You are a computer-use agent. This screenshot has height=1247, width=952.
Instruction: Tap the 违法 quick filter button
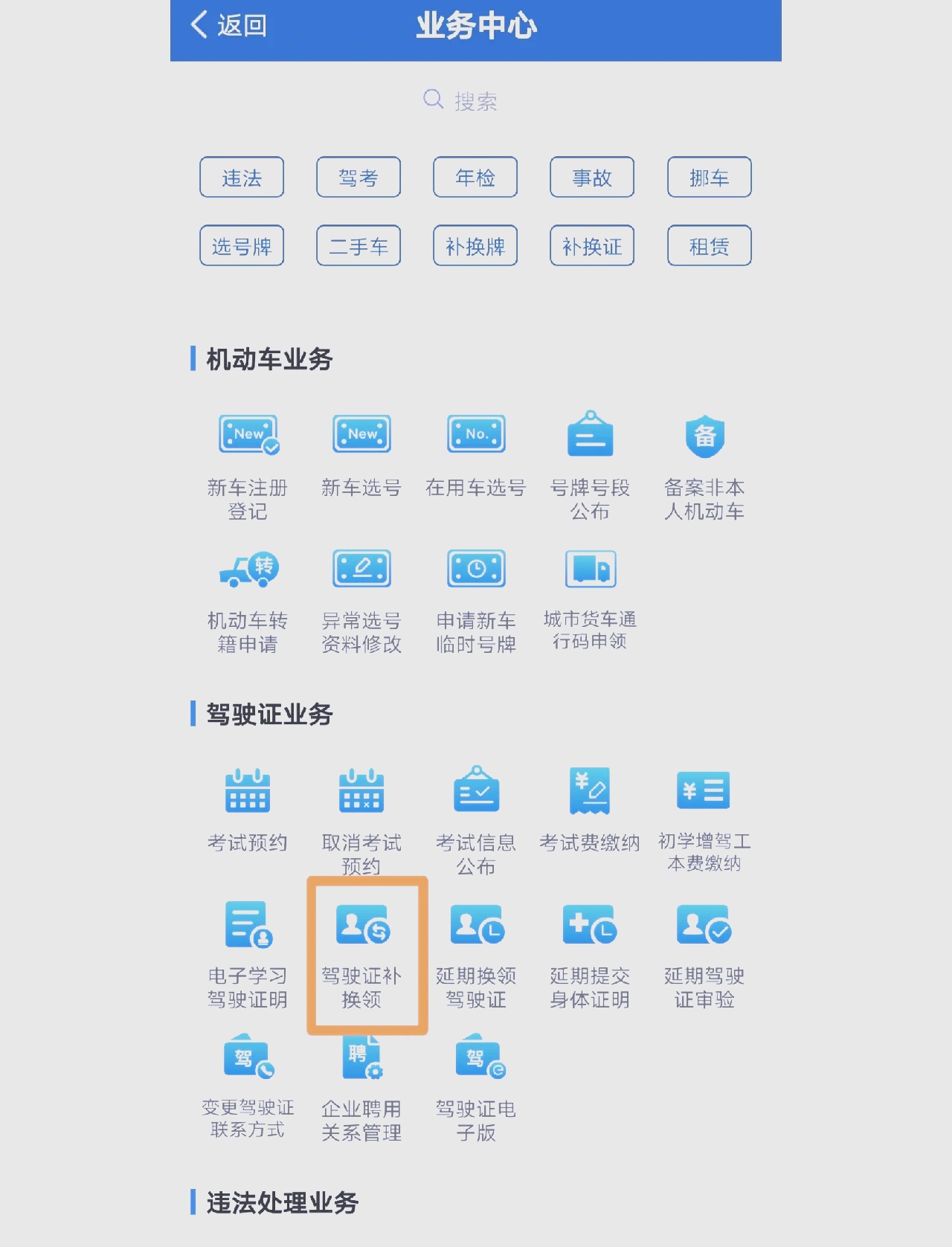click(242, 177)
